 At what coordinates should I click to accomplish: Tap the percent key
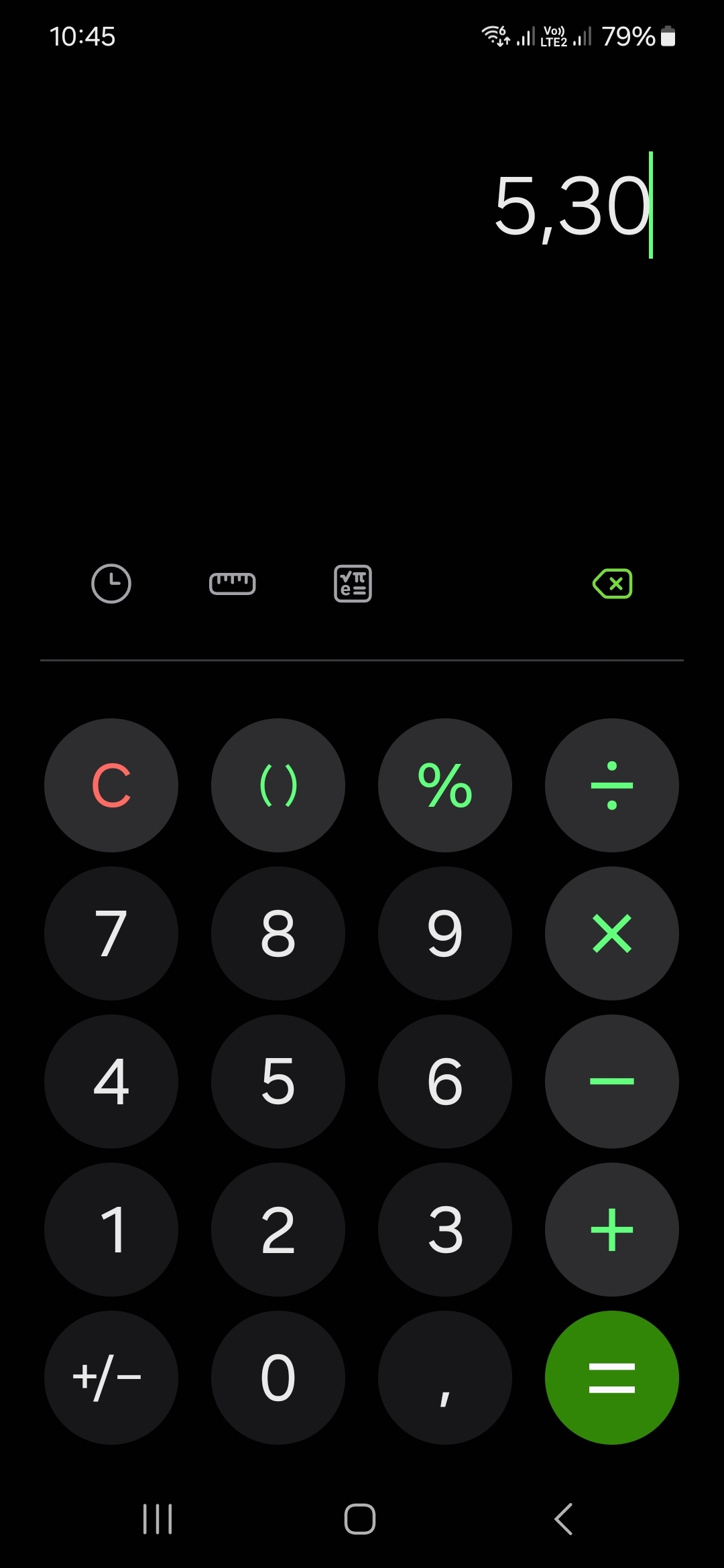(x=445, y=785)
